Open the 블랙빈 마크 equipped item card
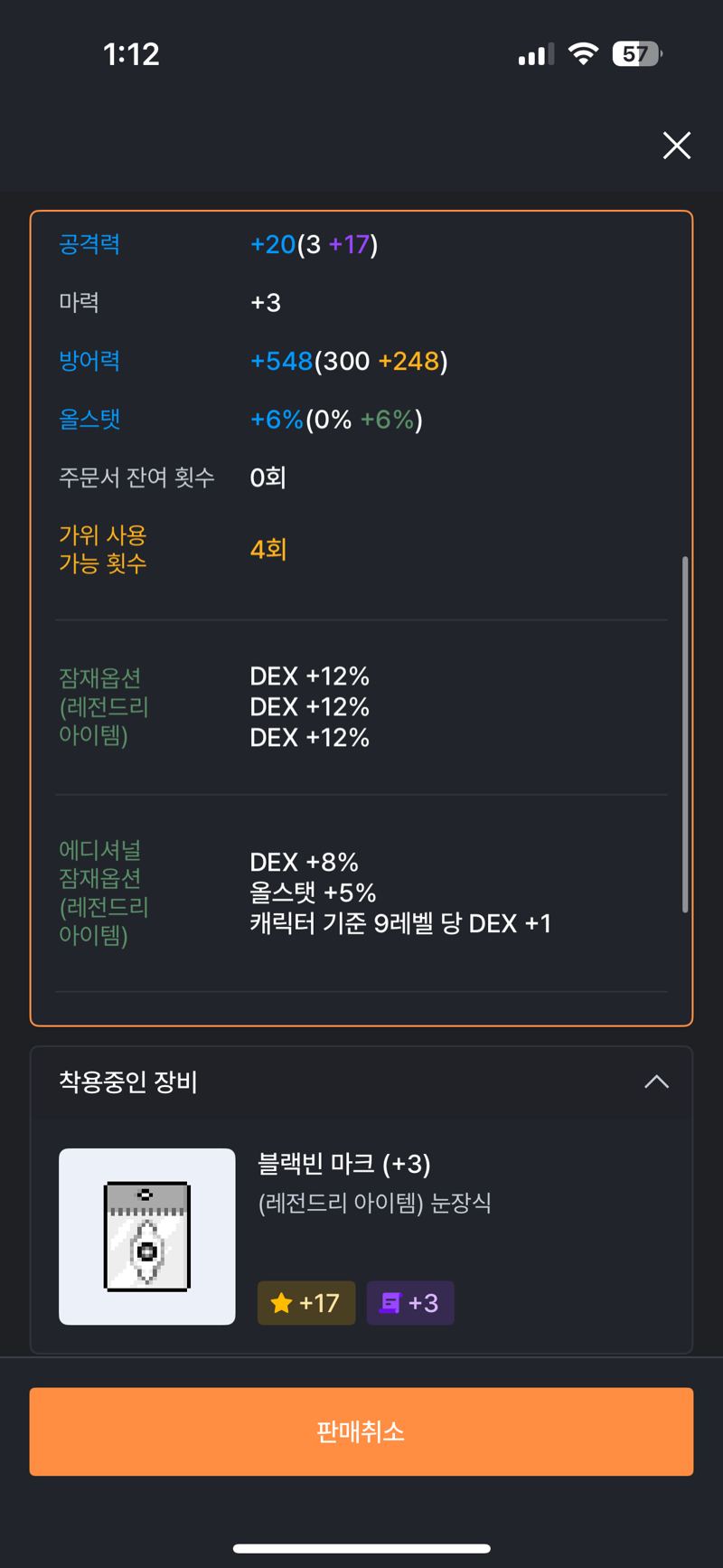 pos(361,1236)
